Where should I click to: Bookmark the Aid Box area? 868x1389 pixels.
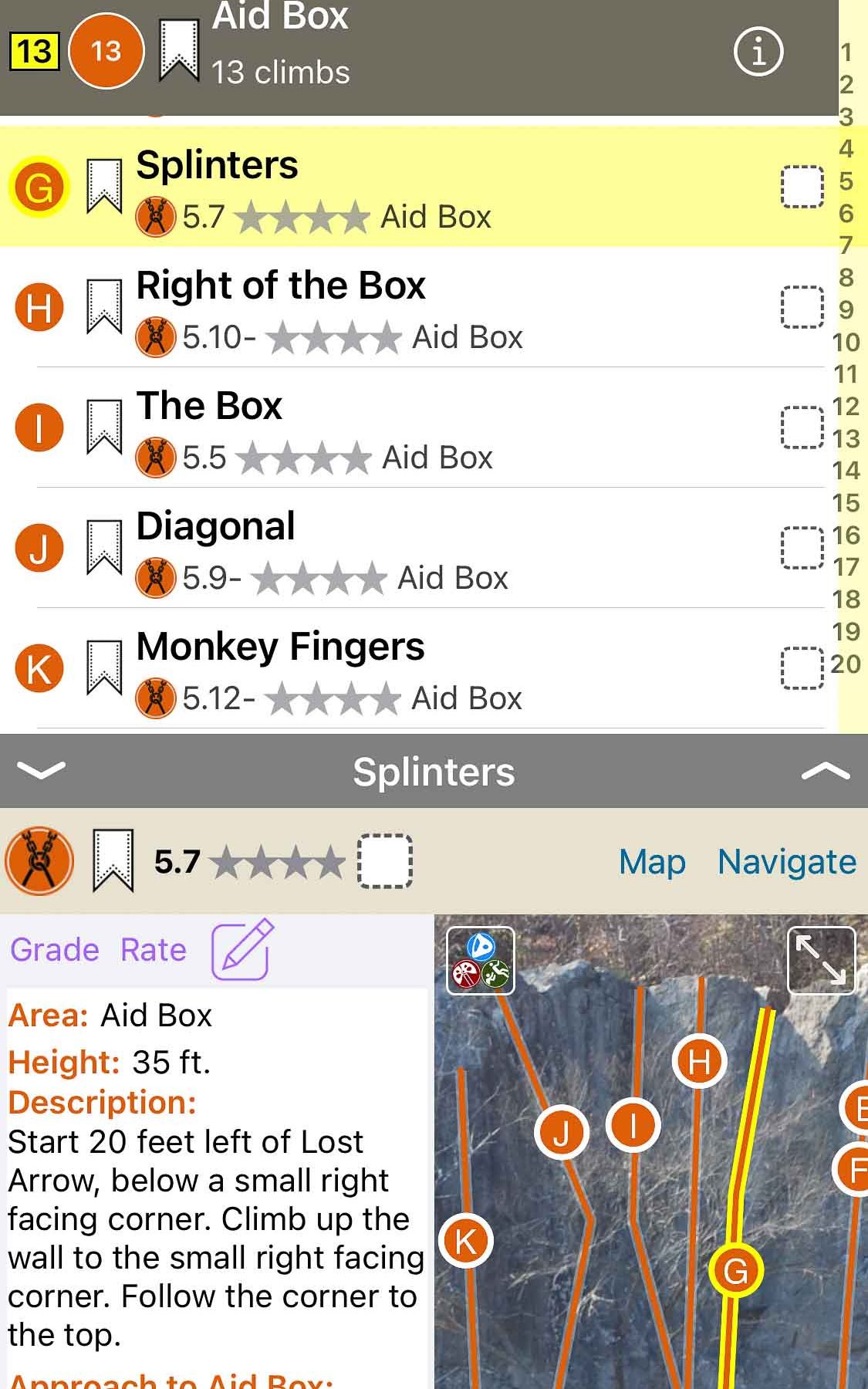pyautogui.click(x=178, y=51)
